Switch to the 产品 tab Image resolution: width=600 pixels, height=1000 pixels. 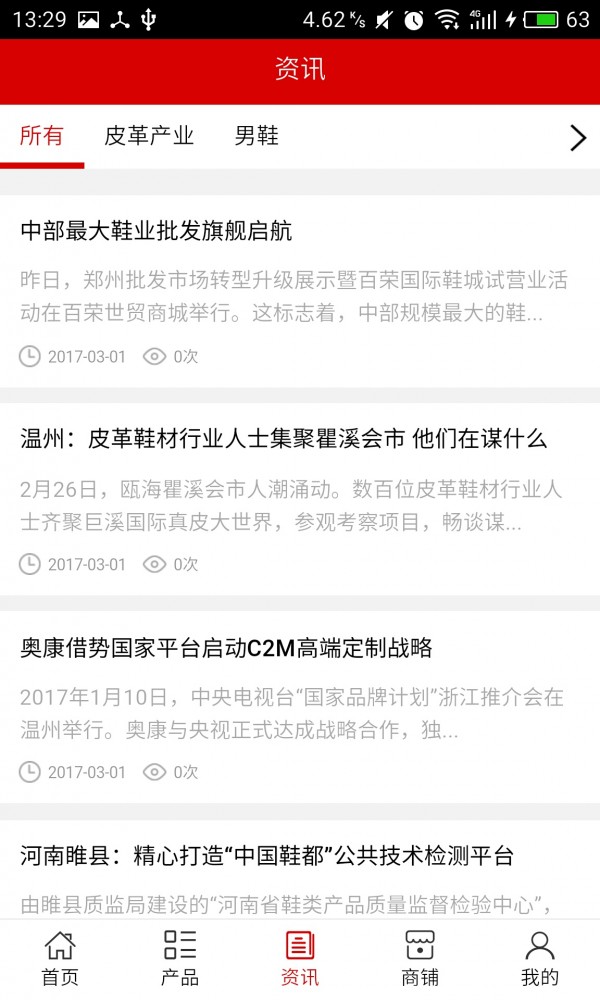pyautogui.click(x=180, y=959)
